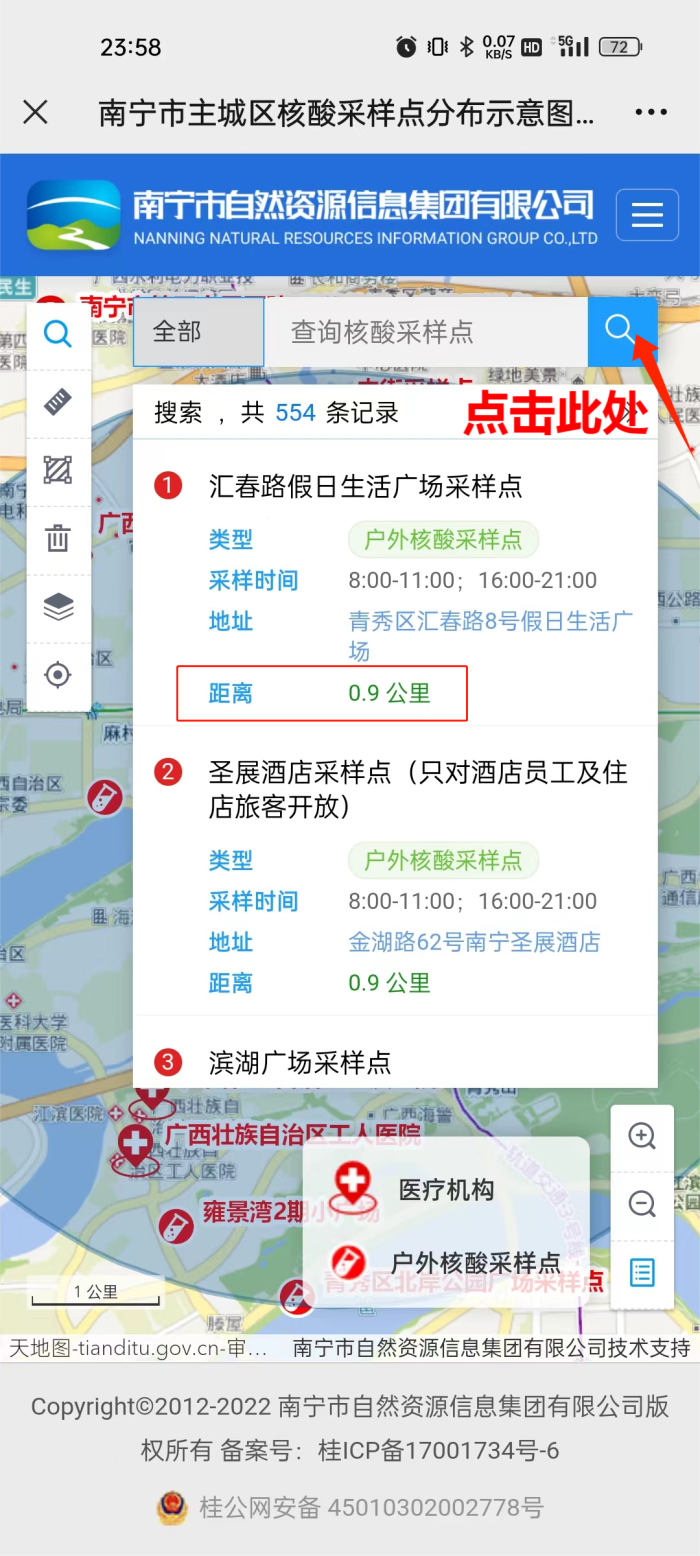Open 圣展酒店采样点 result
Viewport: 700px width, 1556px height.
(x=417, y=788)
